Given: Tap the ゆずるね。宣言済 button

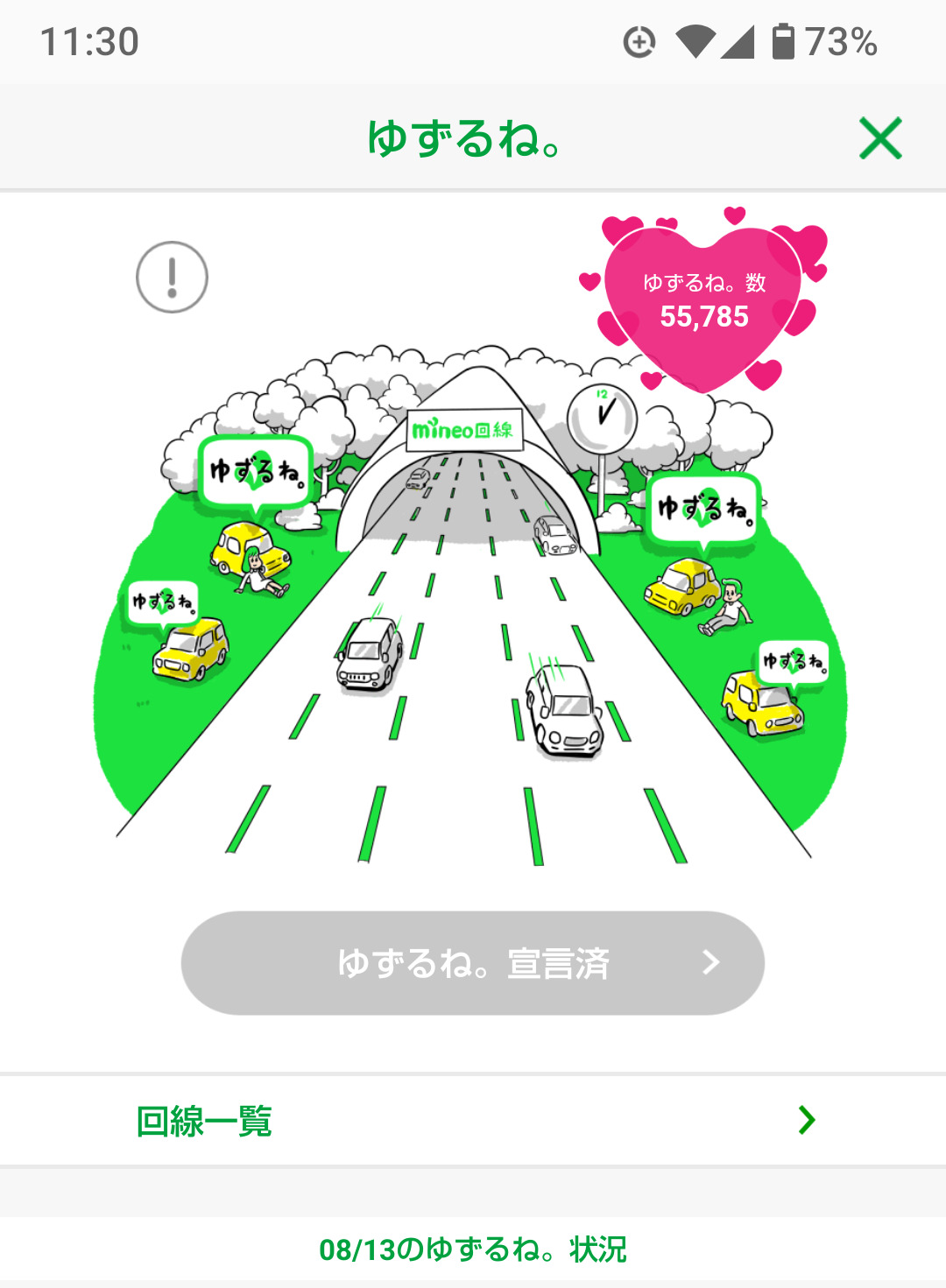Looking at the screenshot, I should coord(473,963).
